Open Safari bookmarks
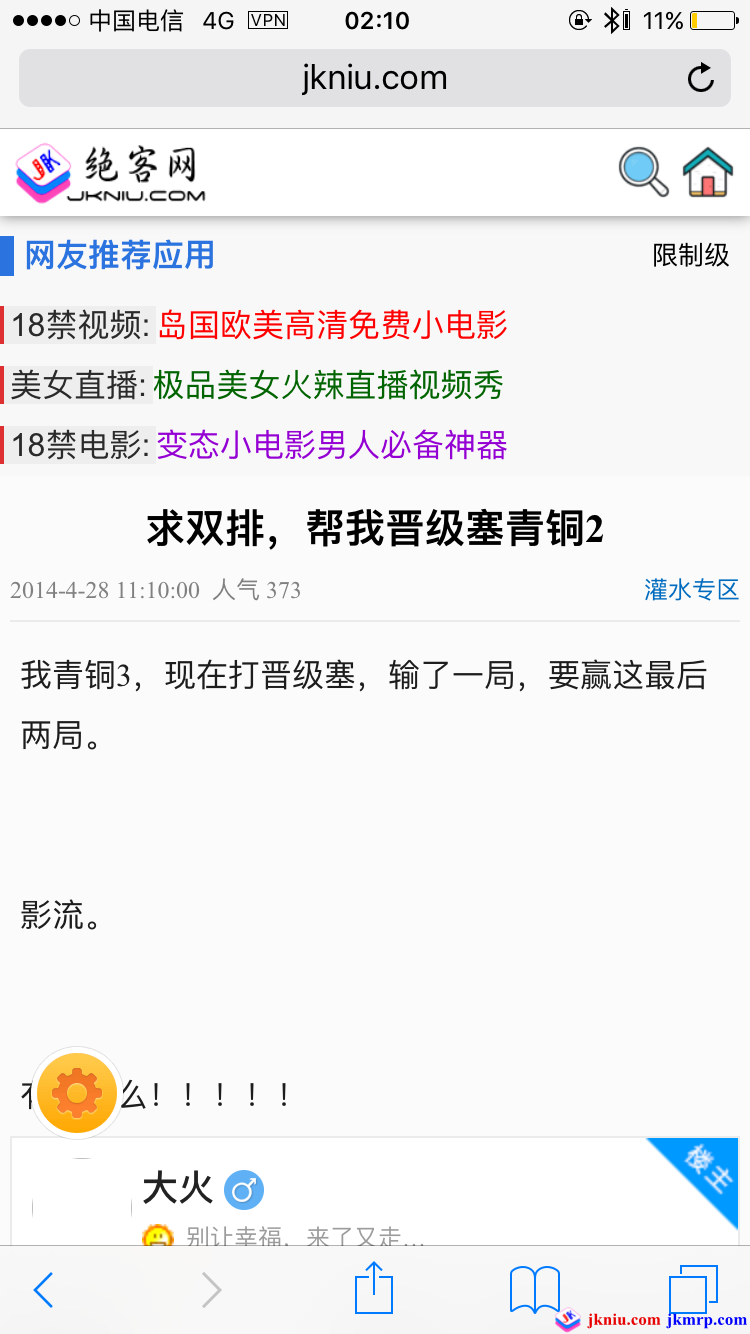Viewport: 750px width, 1334px height. [535, 1290]
